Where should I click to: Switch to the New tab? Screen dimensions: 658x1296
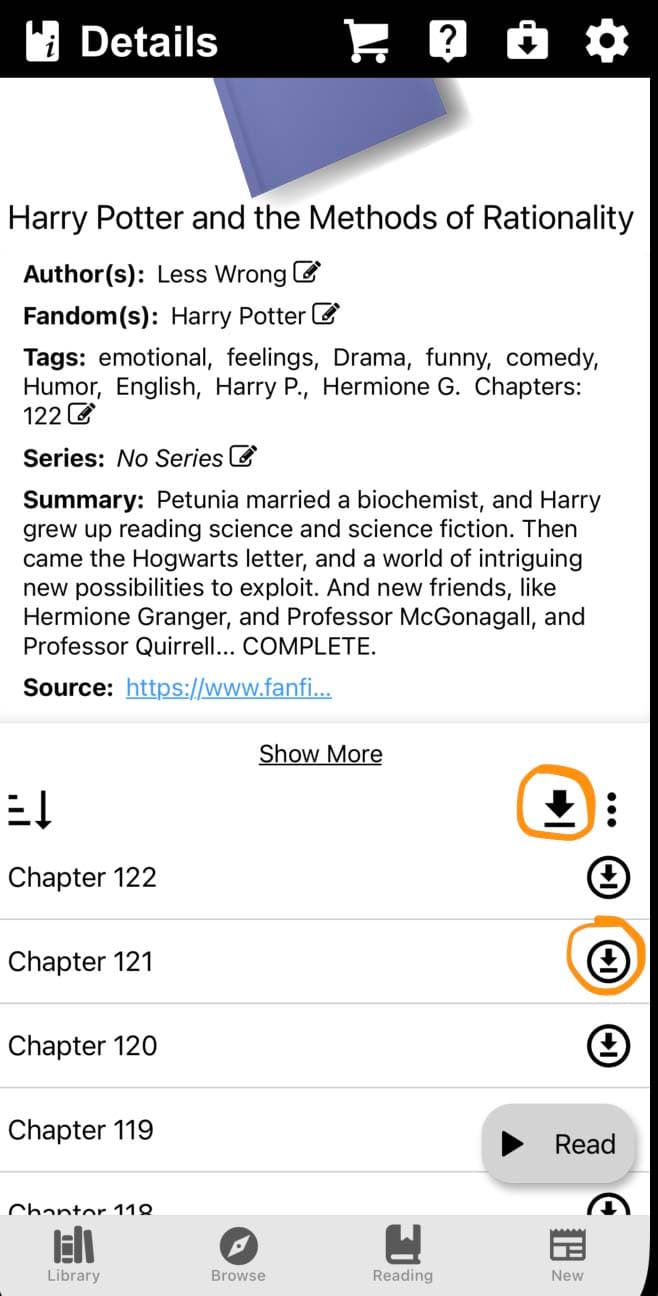[x=567, y=1255]
